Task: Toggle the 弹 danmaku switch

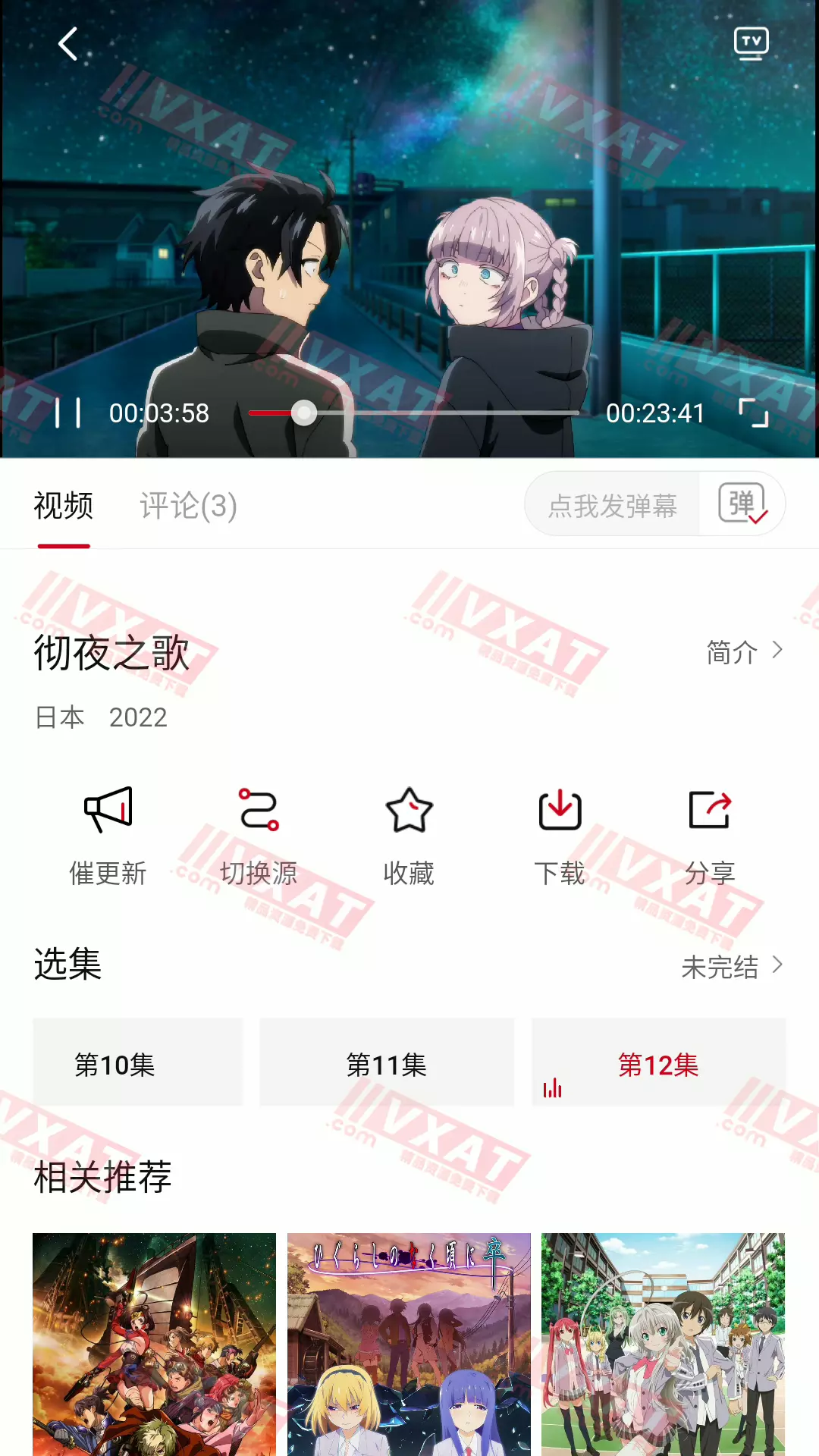Action: [x=742, y=504]
